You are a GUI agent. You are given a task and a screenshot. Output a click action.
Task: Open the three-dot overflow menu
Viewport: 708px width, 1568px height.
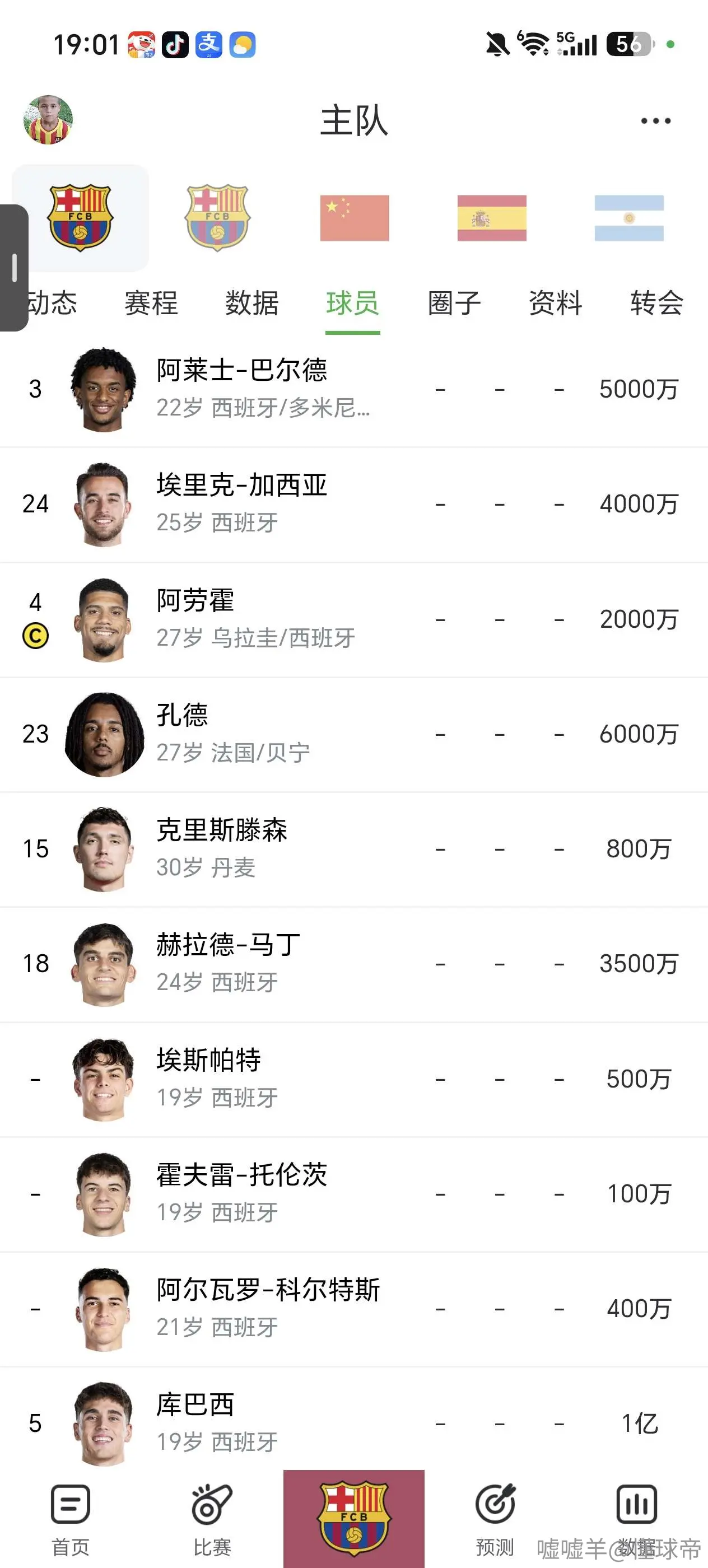(x=656, y=120)
